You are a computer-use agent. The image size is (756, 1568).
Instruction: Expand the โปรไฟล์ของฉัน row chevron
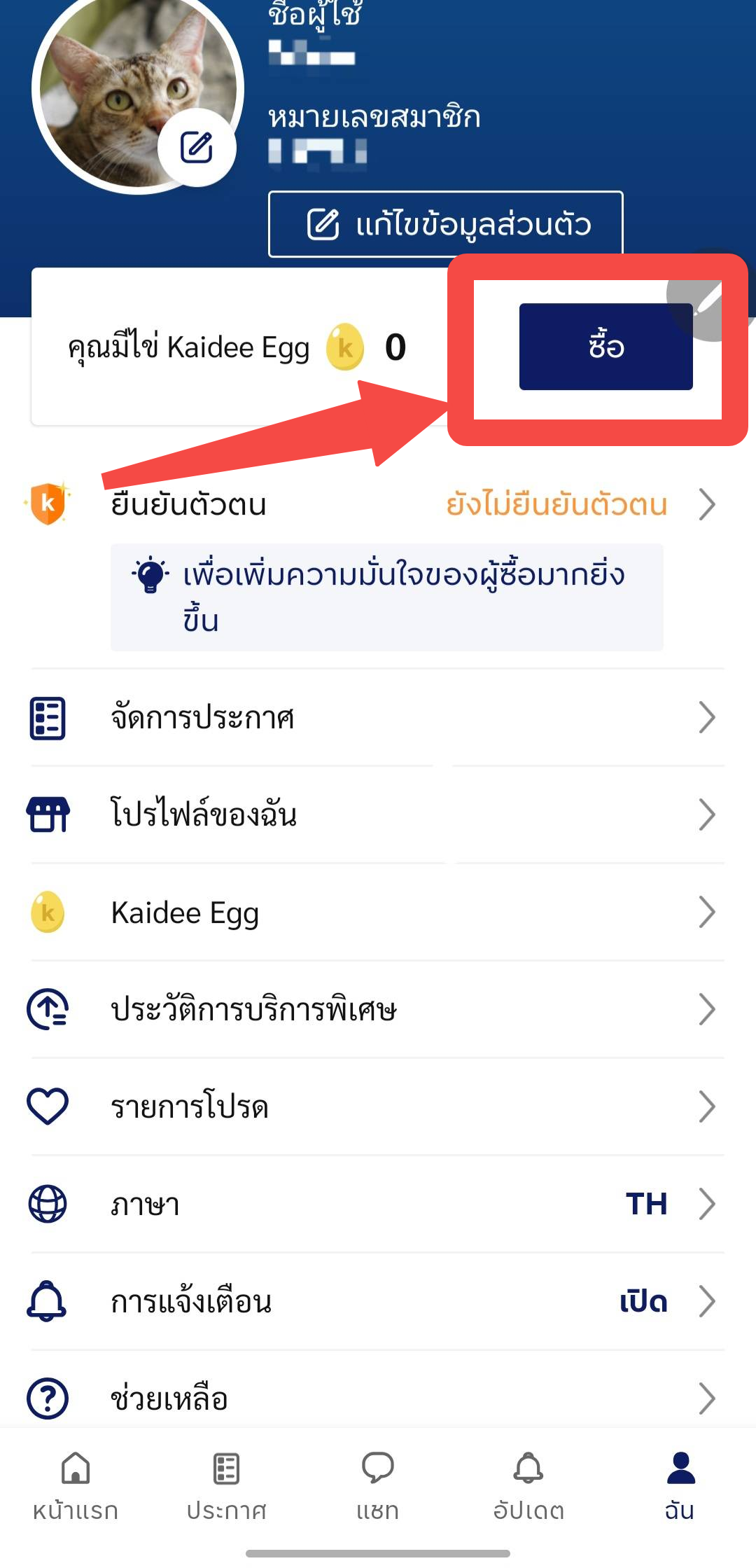708,813
